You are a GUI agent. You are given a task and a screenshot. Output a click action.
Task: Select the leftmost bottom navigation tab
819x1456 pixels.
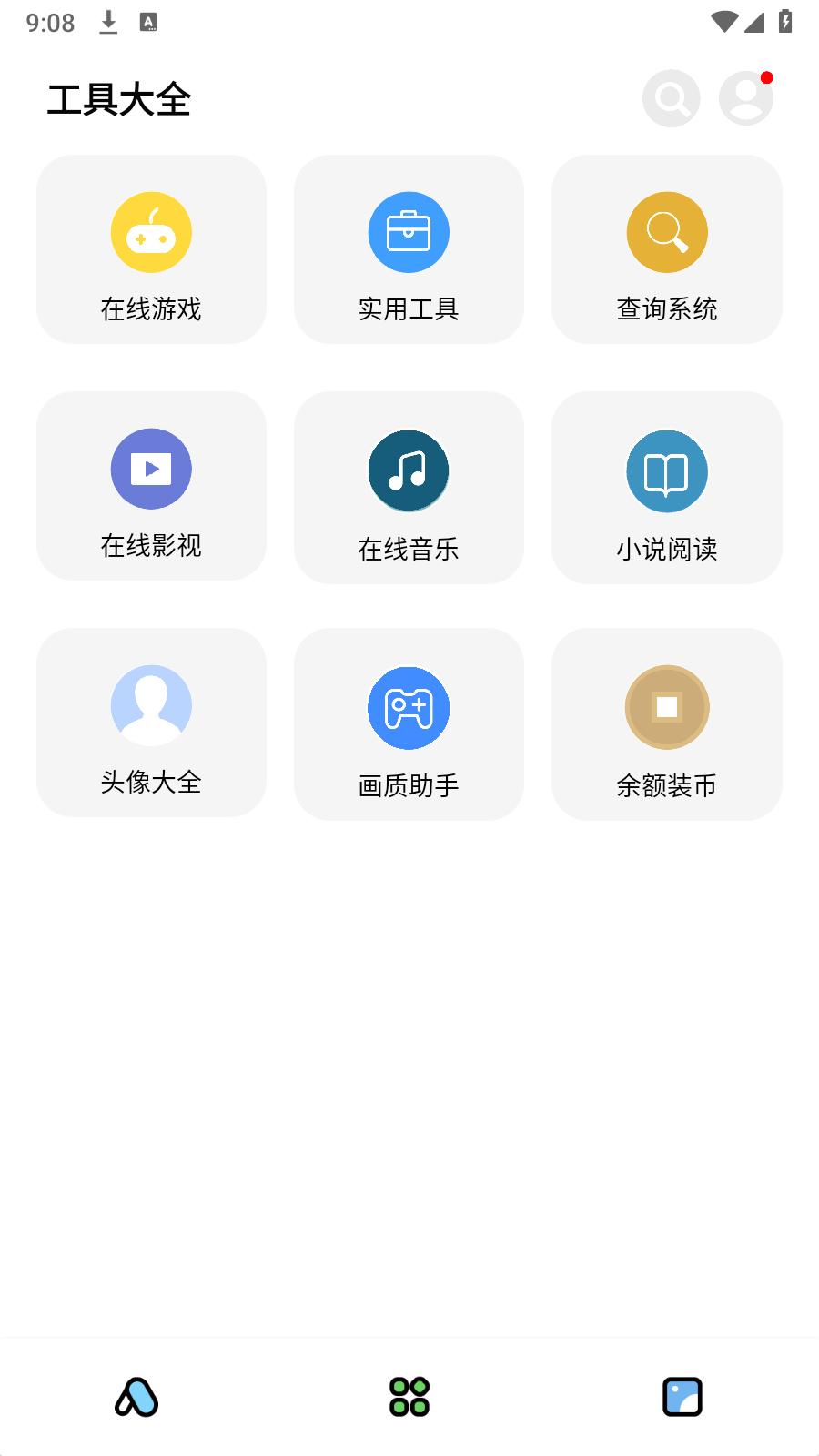136,1397
